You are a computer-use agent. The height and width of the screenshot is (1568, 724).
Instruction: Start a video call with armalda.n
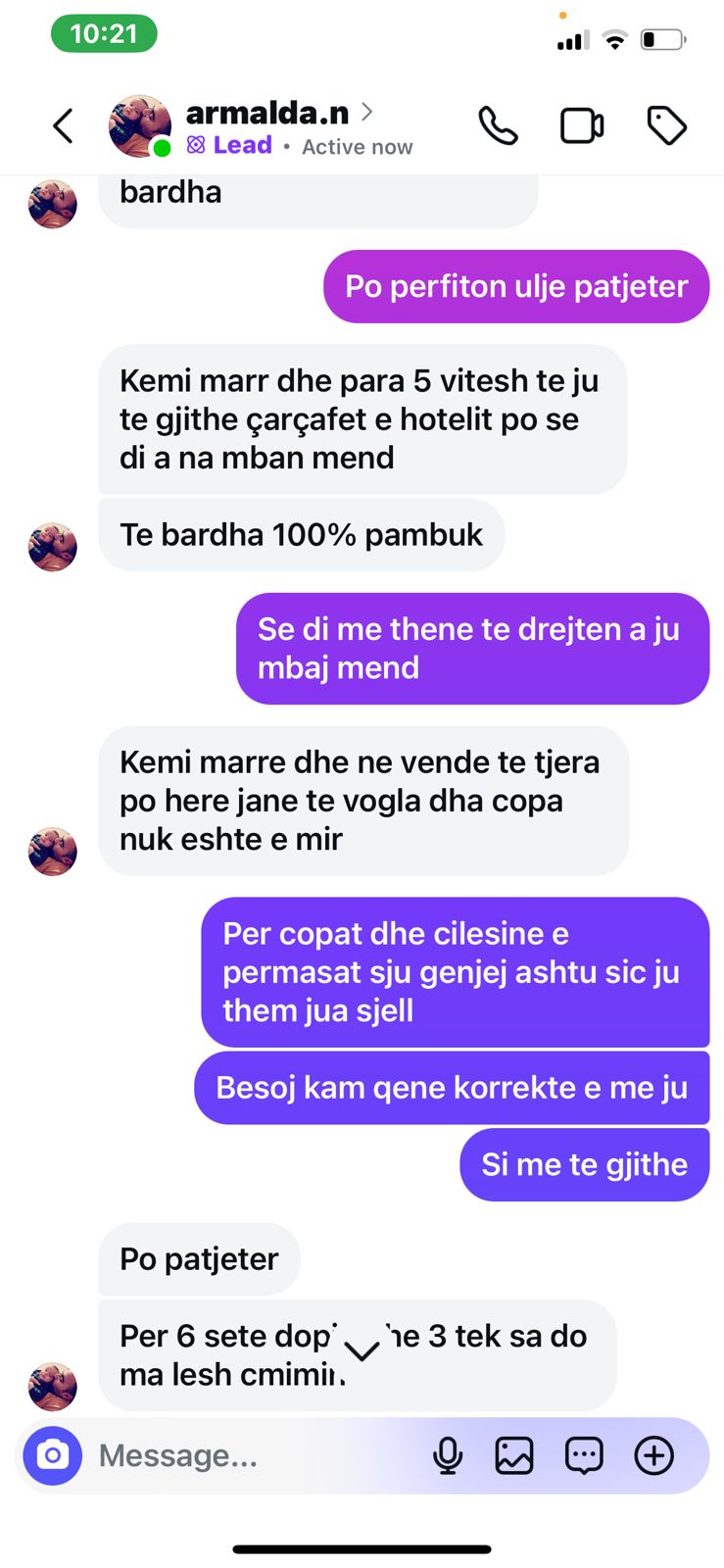581,126
